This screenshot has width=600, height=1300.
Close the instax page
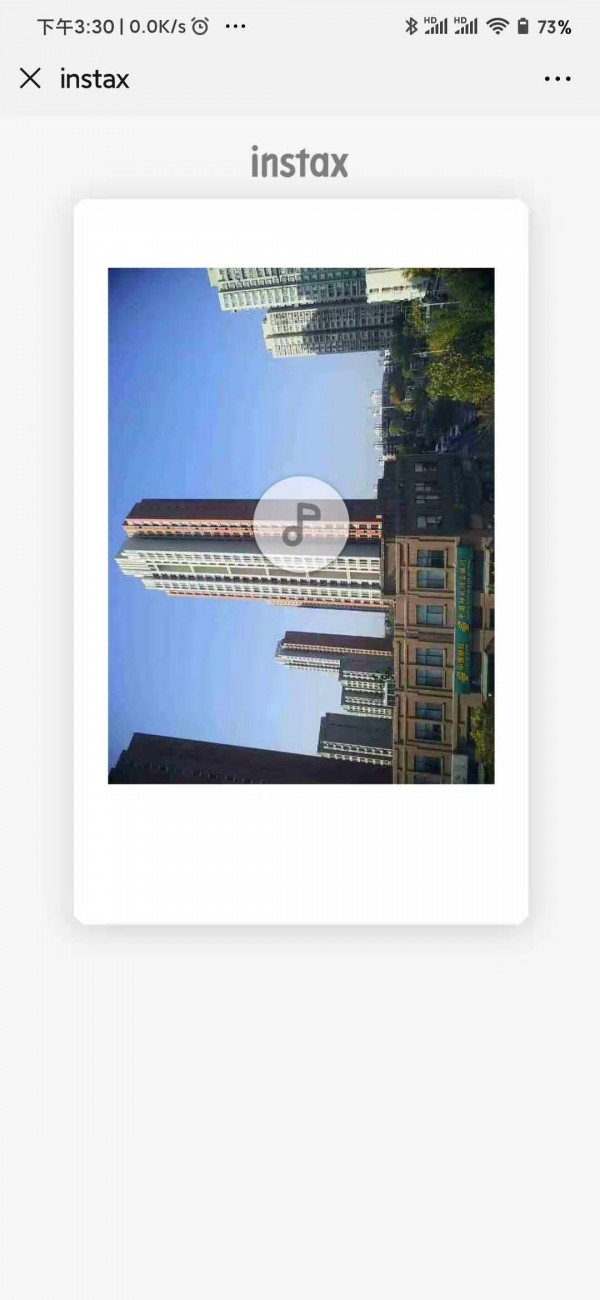[x=30, y=78]
